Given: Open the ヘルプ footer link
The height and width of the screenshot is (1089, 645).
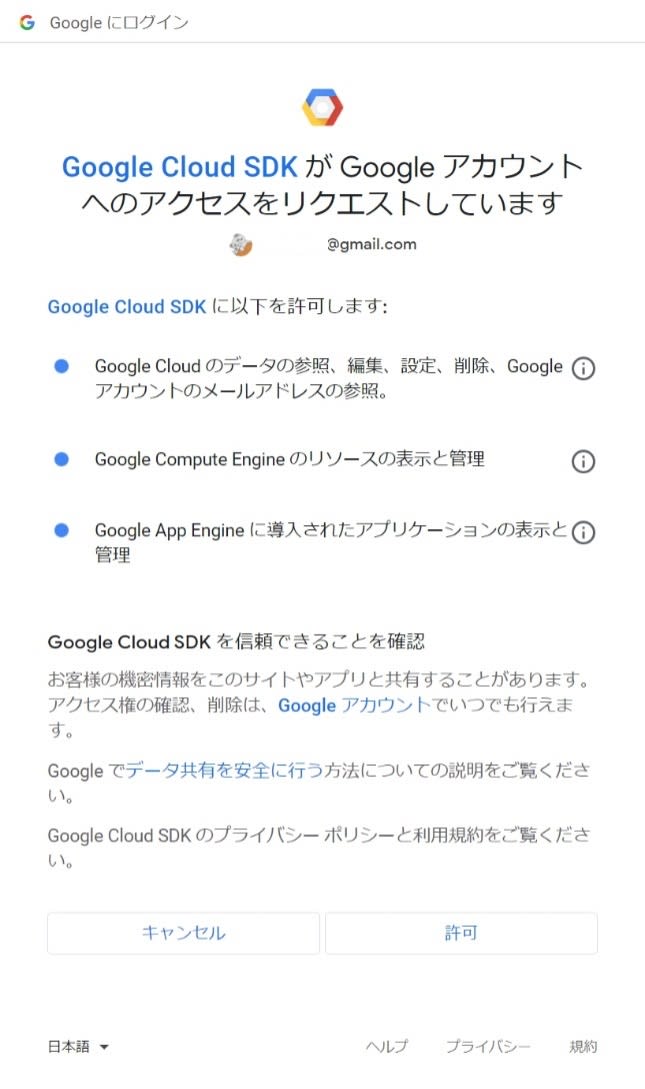Looking at the screenshot, I should (x=387, y=1047).
